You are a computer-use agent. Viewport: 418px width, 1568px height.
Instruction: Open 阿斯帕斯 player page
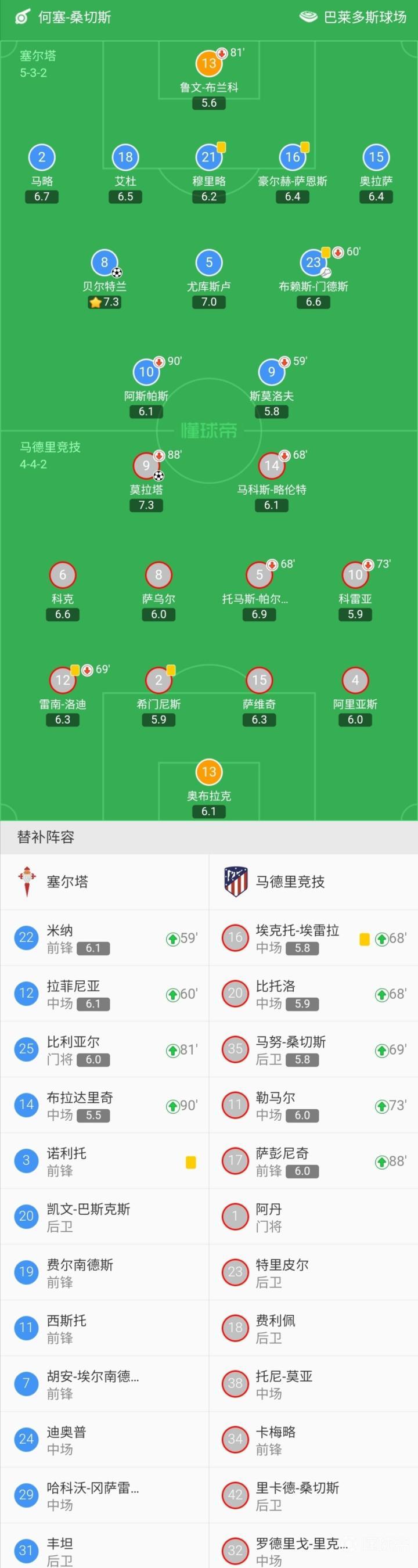146,372
